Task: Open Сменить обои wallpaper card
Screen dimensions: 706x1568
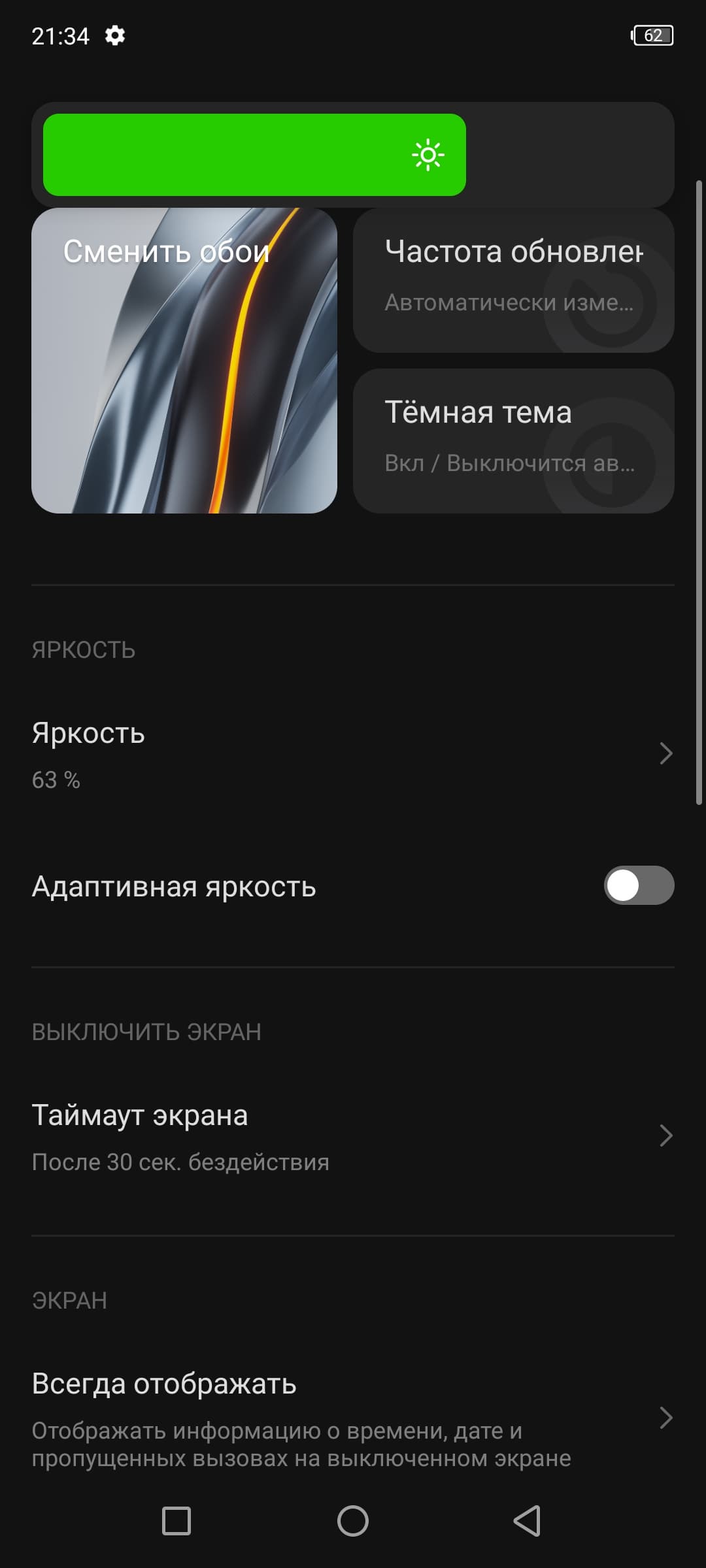Action: (184, 361)
